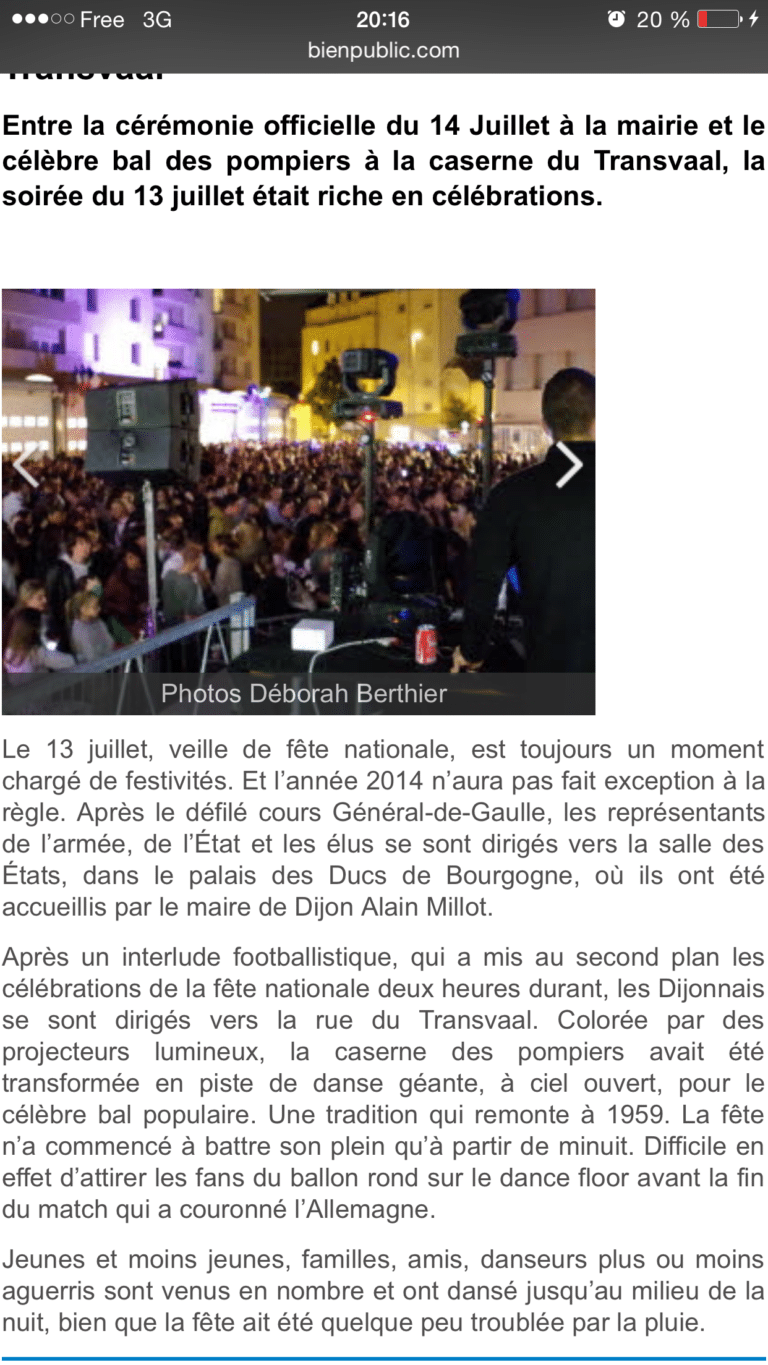The height and width of the screenshot is (1365, 768).
Task: Go to the previous slideshow photo
Action: click(x=25, y=465)
